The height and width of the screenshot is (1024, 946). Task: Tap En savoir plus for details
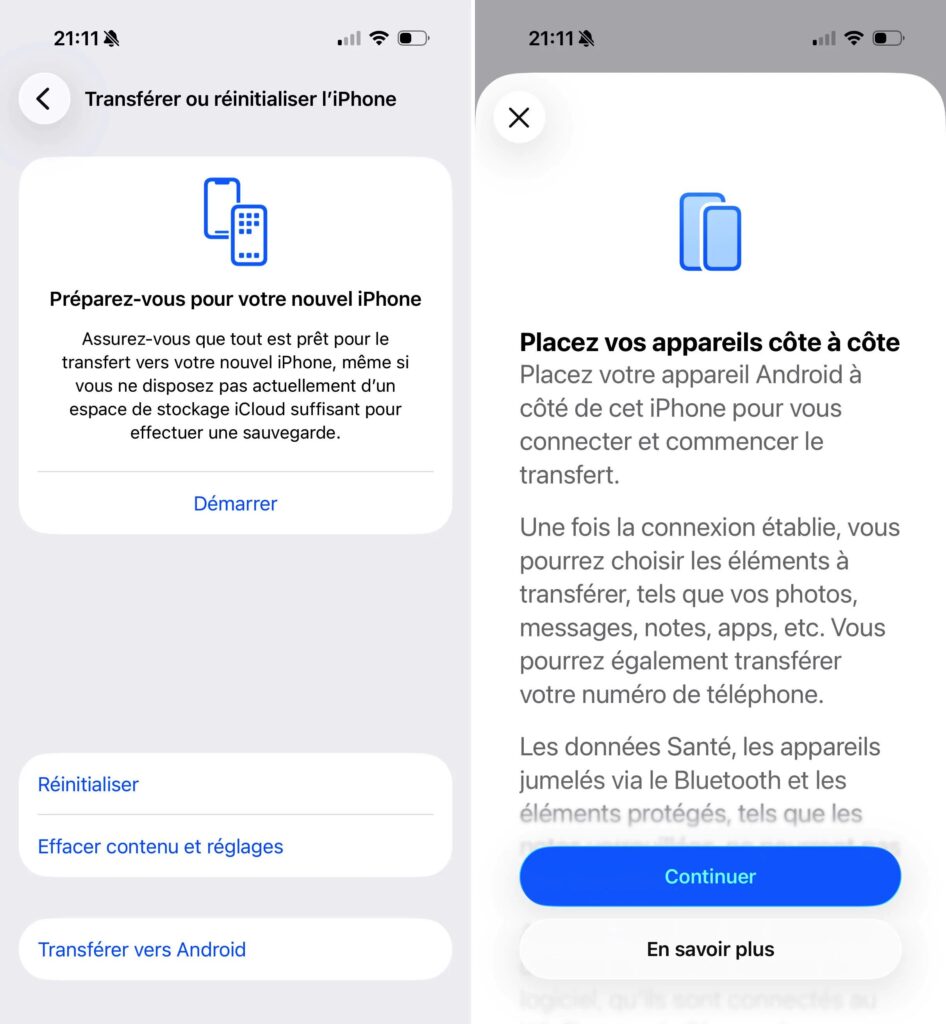tap(710, 949)
